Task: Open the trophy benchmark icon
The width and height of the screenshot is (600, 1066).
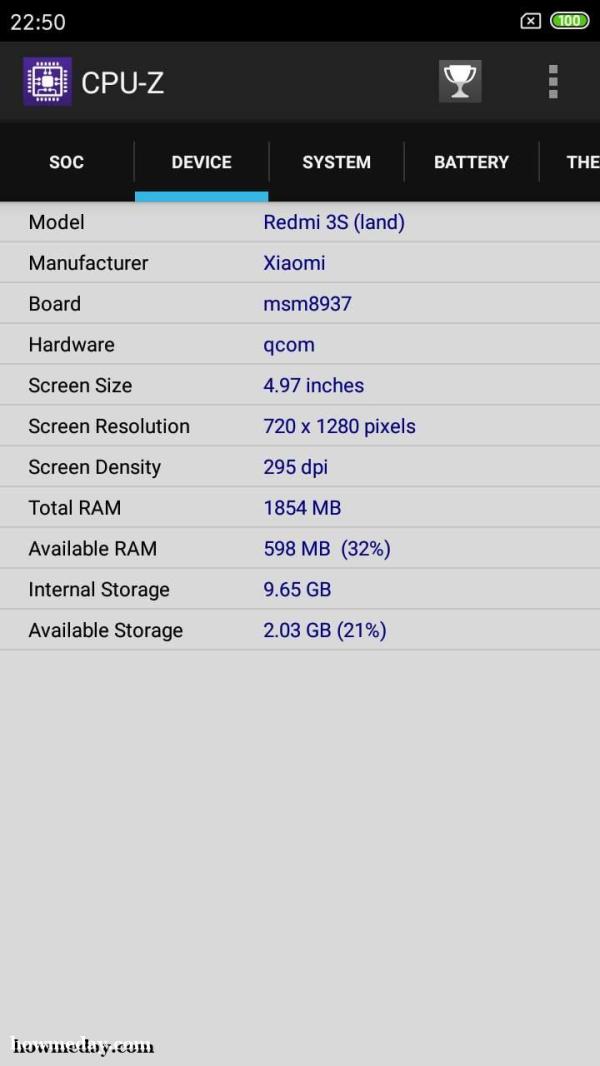Action: point(460,82)
